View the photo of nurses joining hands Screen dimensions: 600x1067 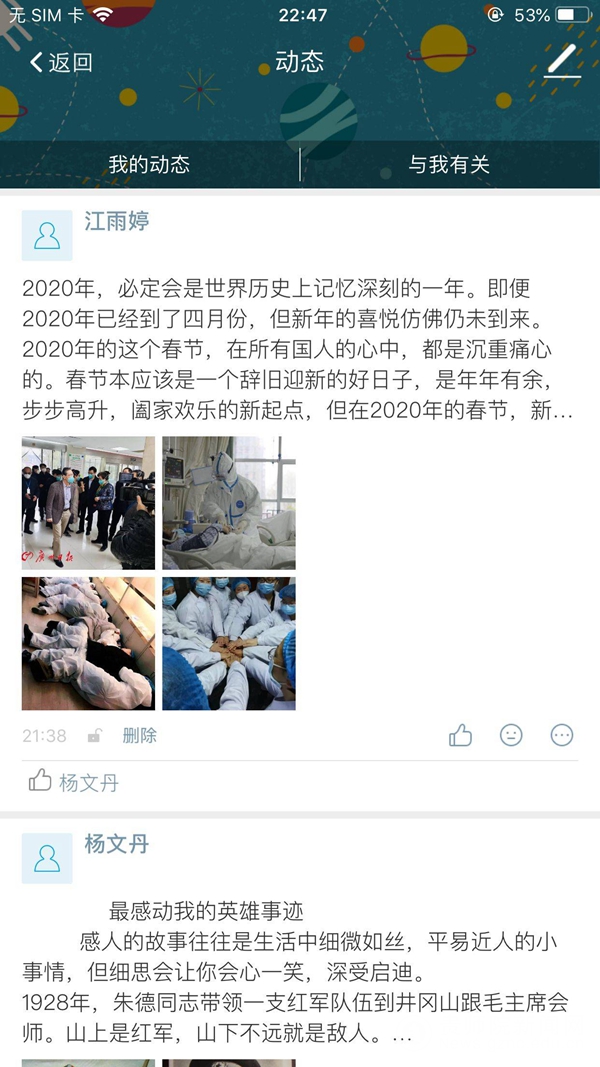coord(229,643)
